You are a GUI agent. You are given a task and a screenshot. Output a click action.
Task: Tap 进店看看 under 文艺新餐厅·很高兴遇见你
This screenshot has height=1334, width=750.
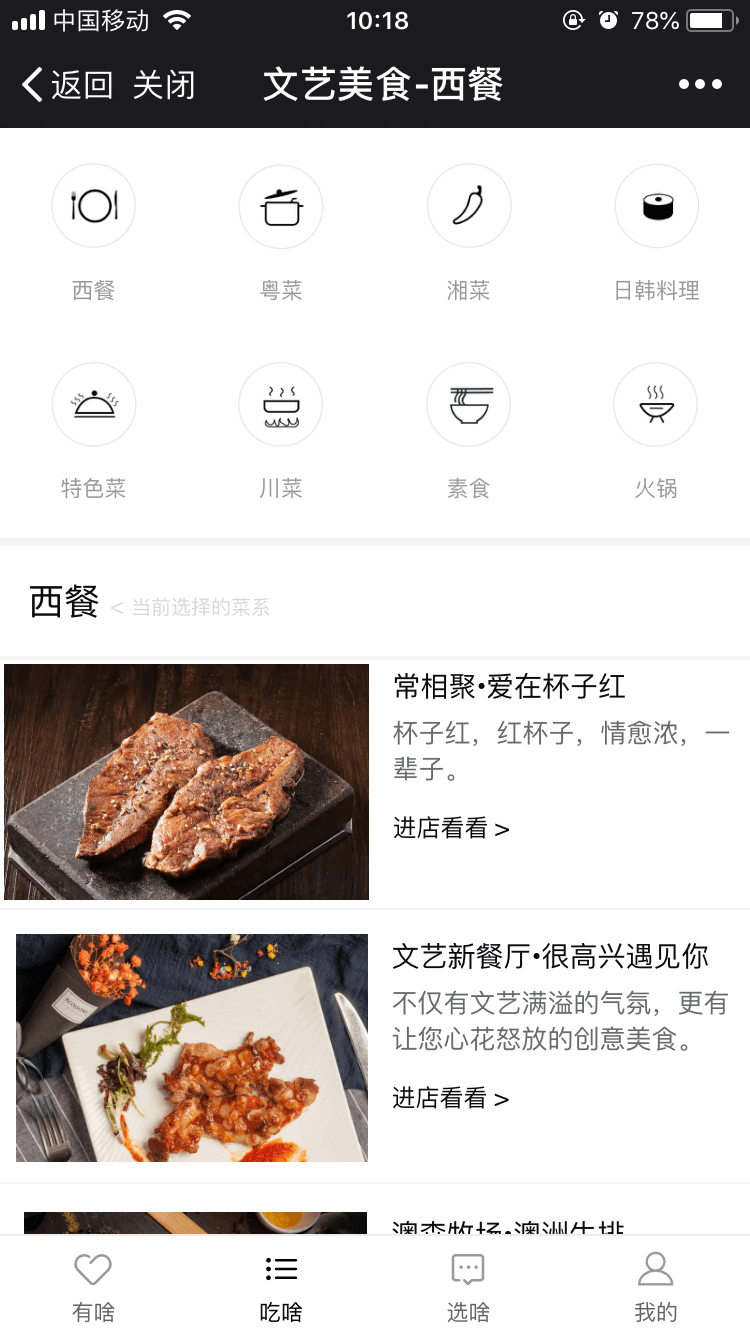pyautogui.click(x=451, y=1099)
